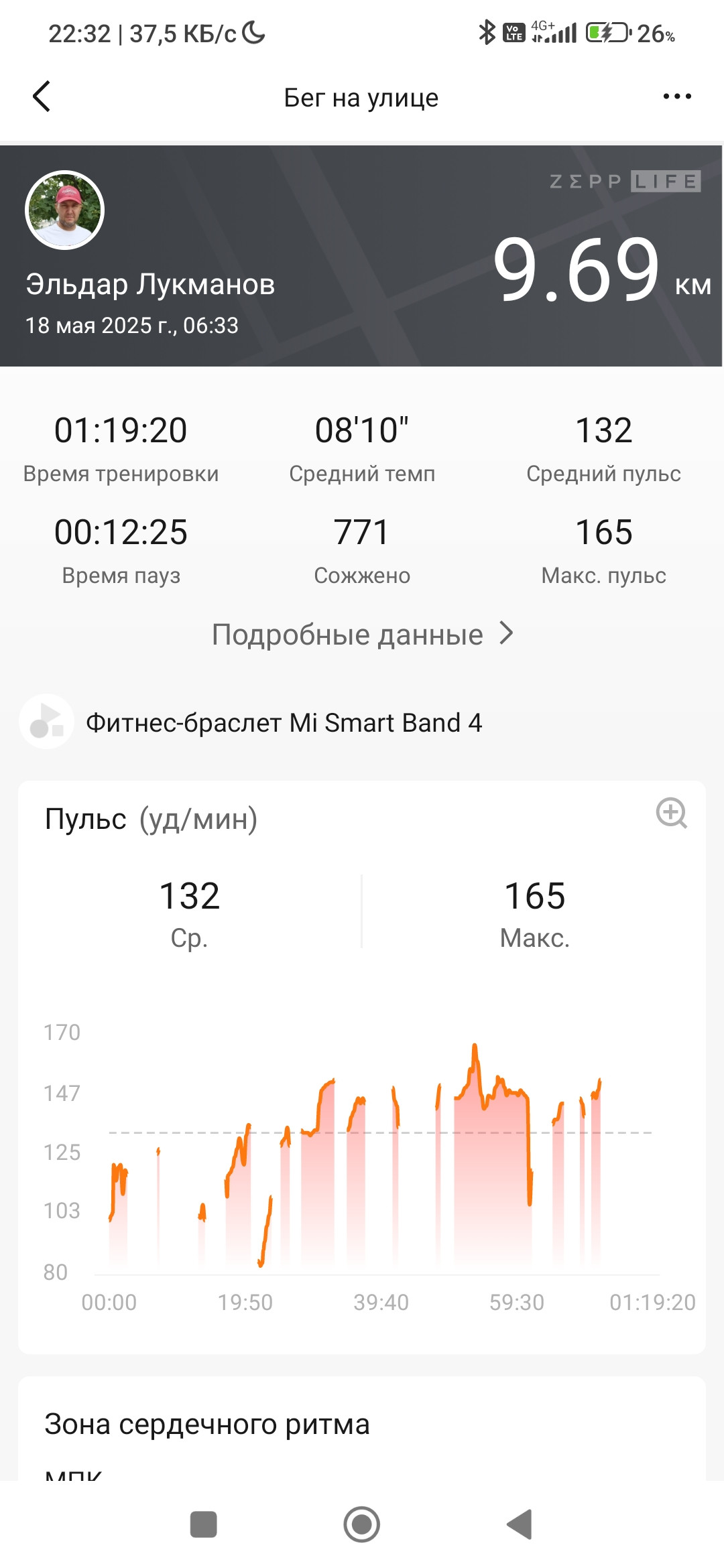Open Подробные данные detailed stats
The image size is (724, 1568).
click(362, 634)
